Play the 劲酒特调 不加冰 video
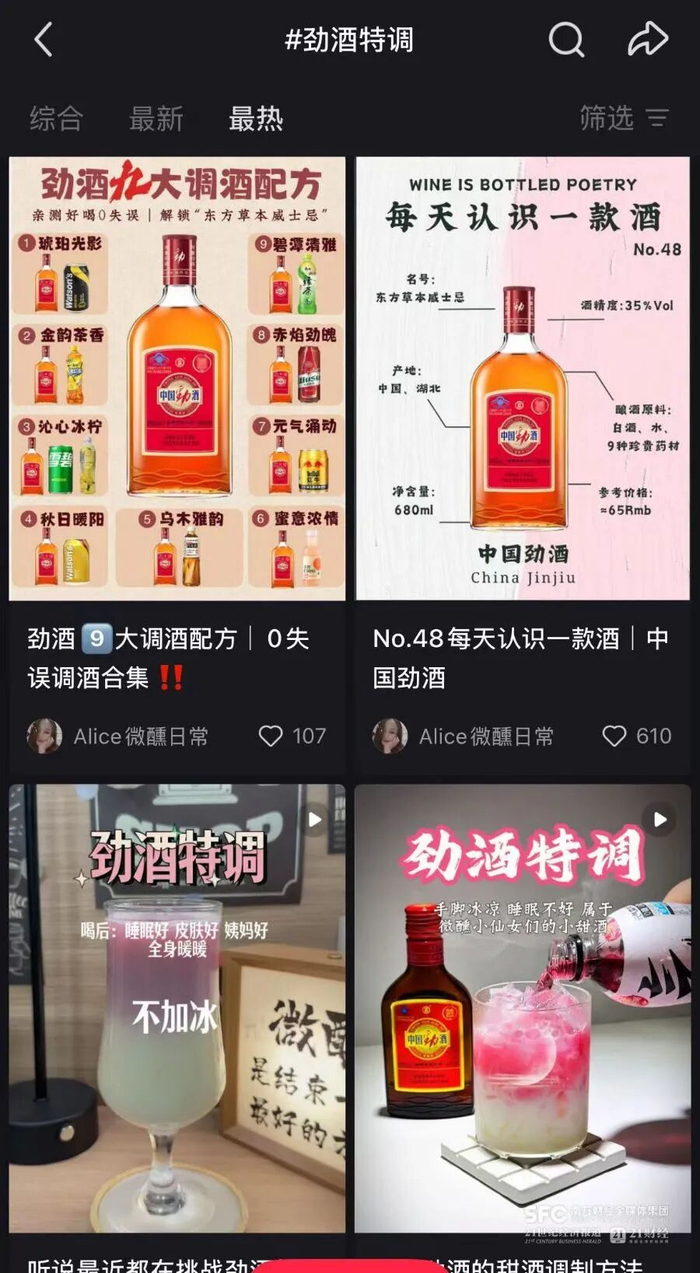The width and height of the screenshot is (700, 1273). [177, 1008]
